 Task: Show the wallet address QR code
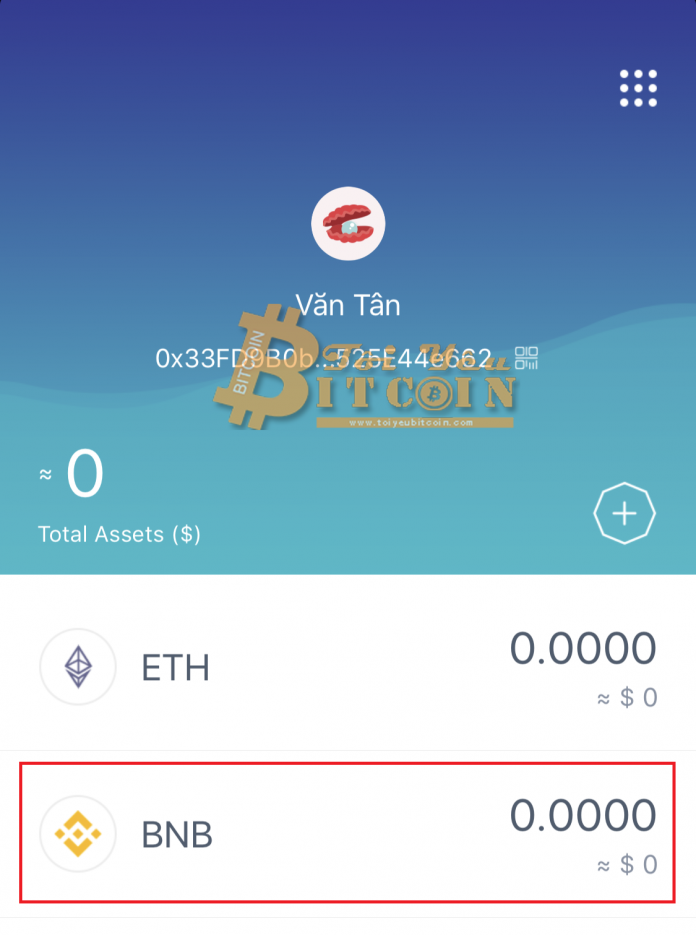pyautogui.click(x=527, y=358)
